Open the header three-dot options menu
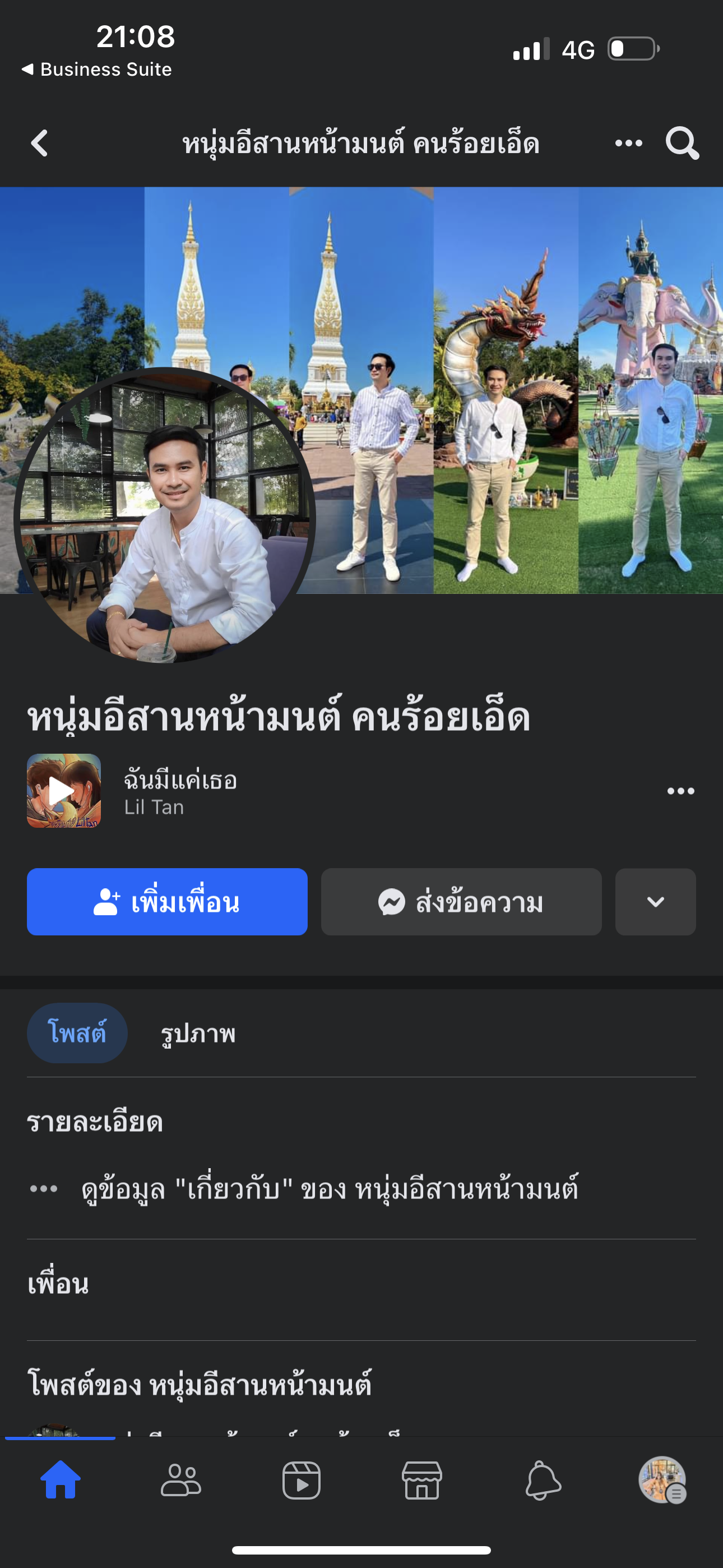The height and width of the screenshot is (1568, 723). pos(628,144)
